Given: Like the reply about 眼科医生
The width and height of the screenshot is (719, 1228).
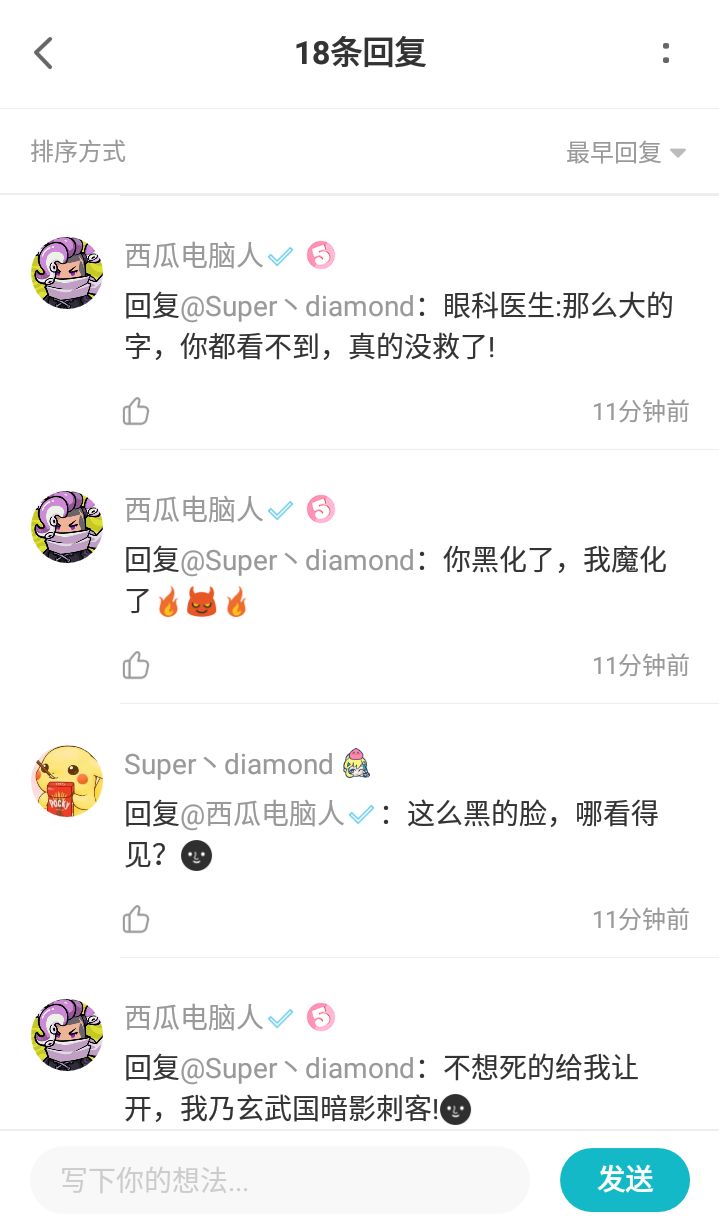Looking at the screenshot, I should coord(136,411).
